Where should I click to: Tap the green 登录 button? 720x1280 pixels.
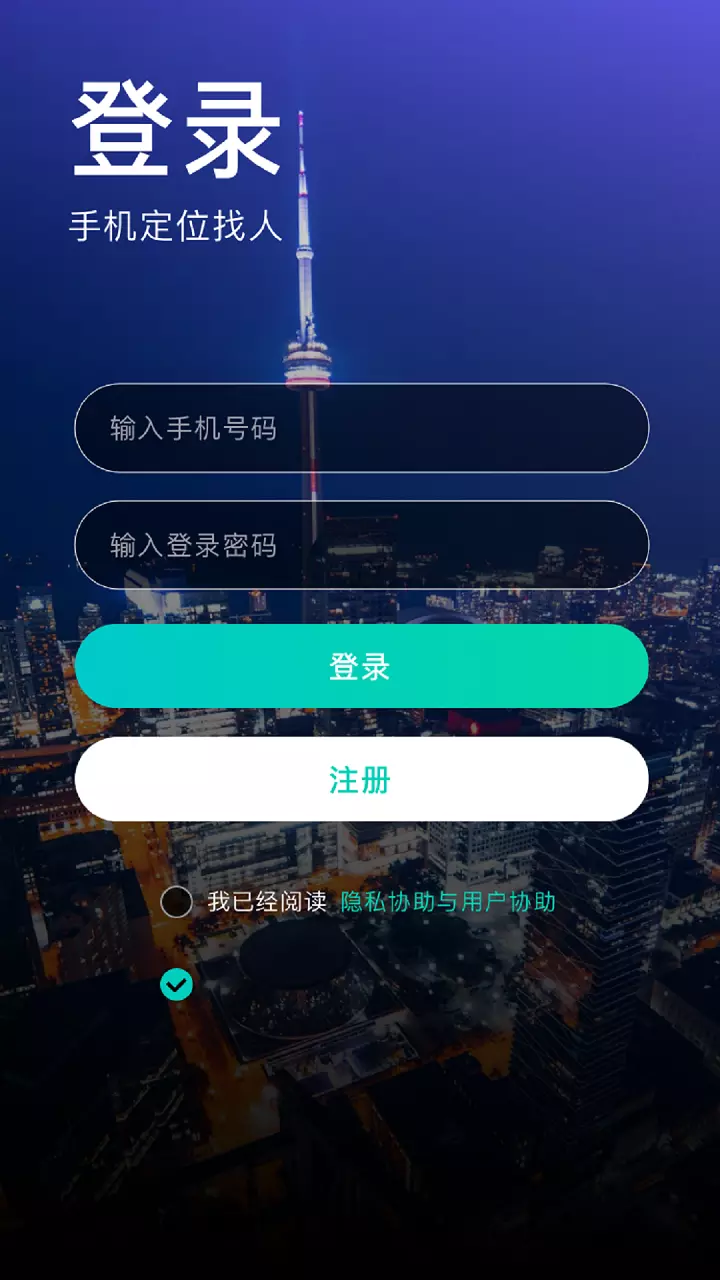[x=361, y=666]
